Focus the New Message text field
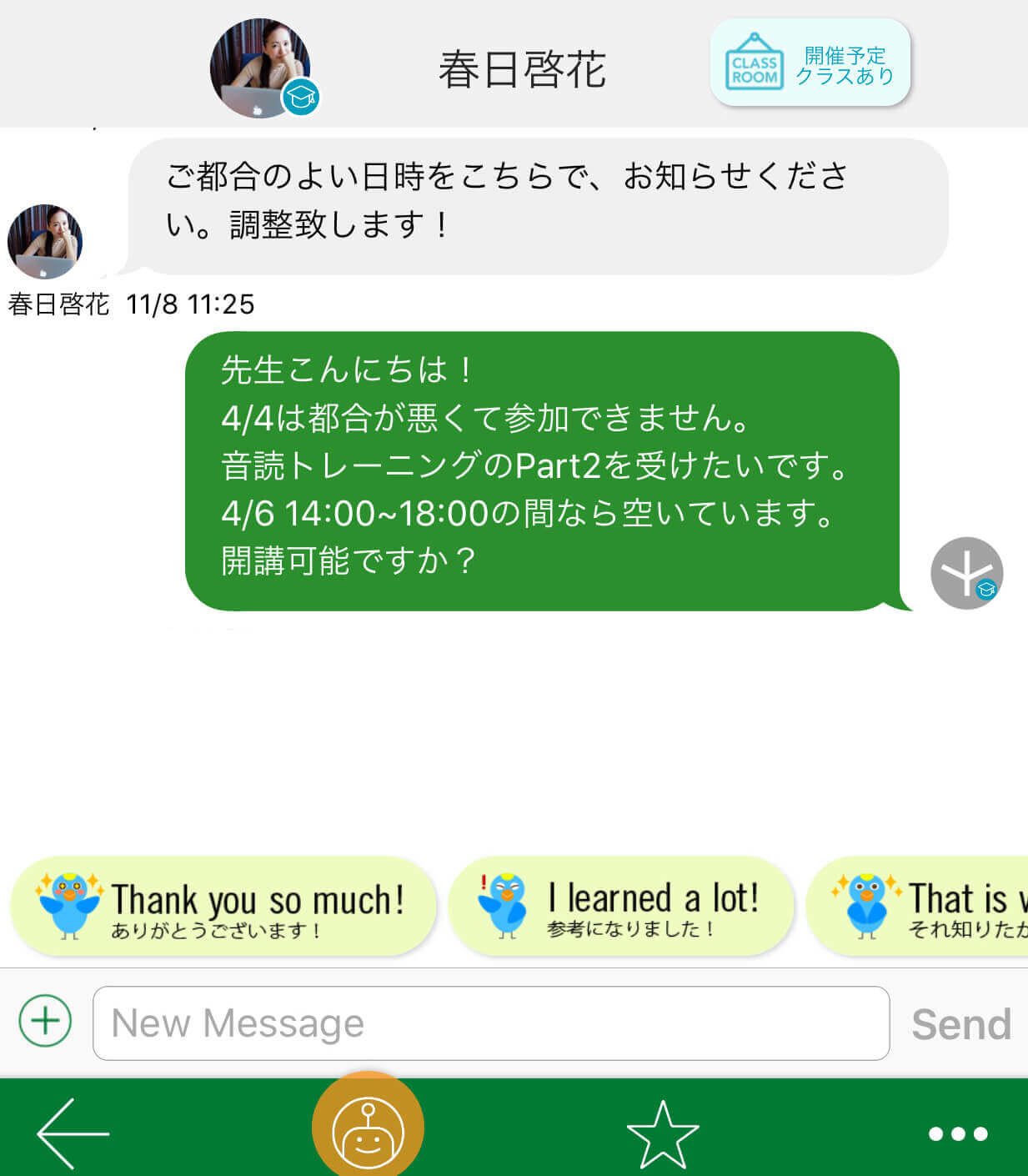Image resolution: width=1028 pixels, height=1176 pixels. [490, 1023]
